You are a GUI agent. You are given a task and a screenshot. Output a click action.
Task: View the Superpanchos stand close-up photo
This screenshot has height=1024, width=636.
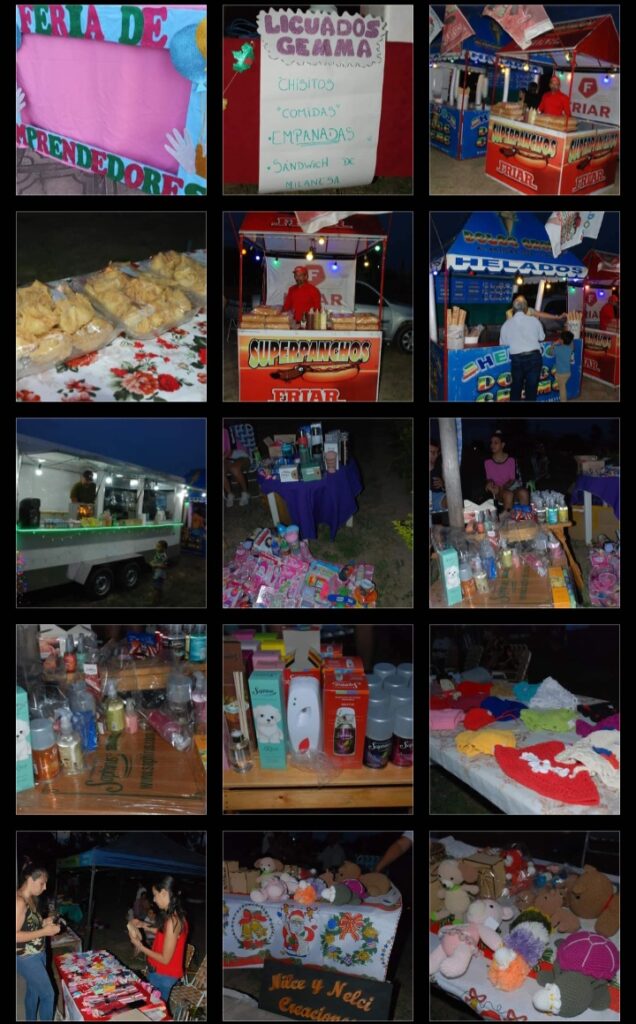coord(317,306)
